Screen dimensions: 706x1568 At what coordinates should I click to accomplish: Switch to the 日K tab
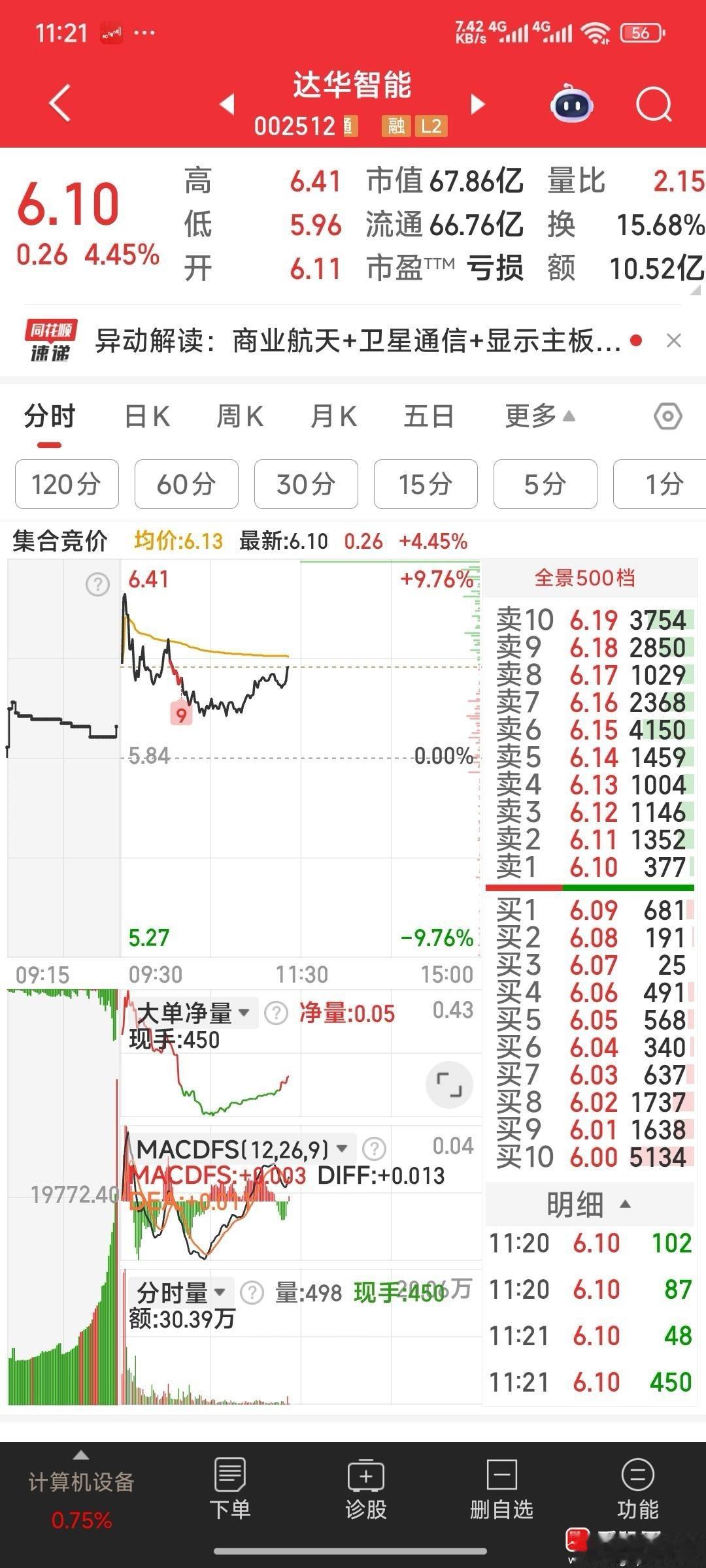[x=149, y=416]
